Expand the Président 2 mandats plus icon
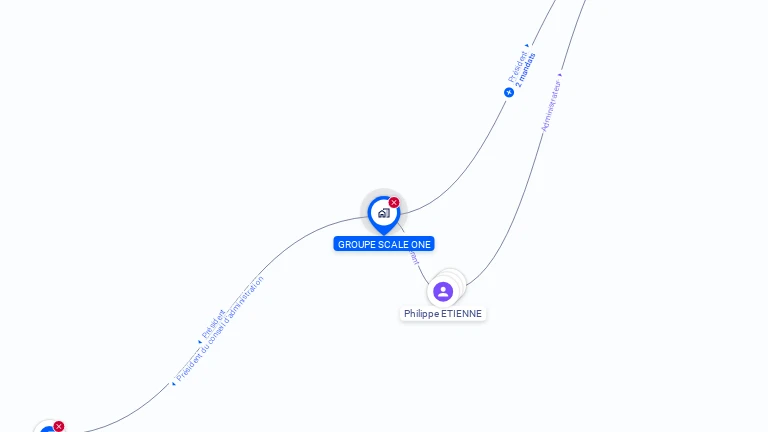Image resolution: width=768 pixels, height=432 pixels. click(509, 92)
